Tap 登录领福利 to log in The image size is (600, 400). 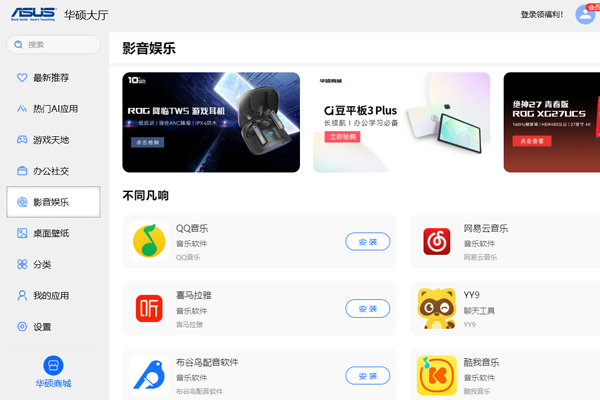point(543,15)
